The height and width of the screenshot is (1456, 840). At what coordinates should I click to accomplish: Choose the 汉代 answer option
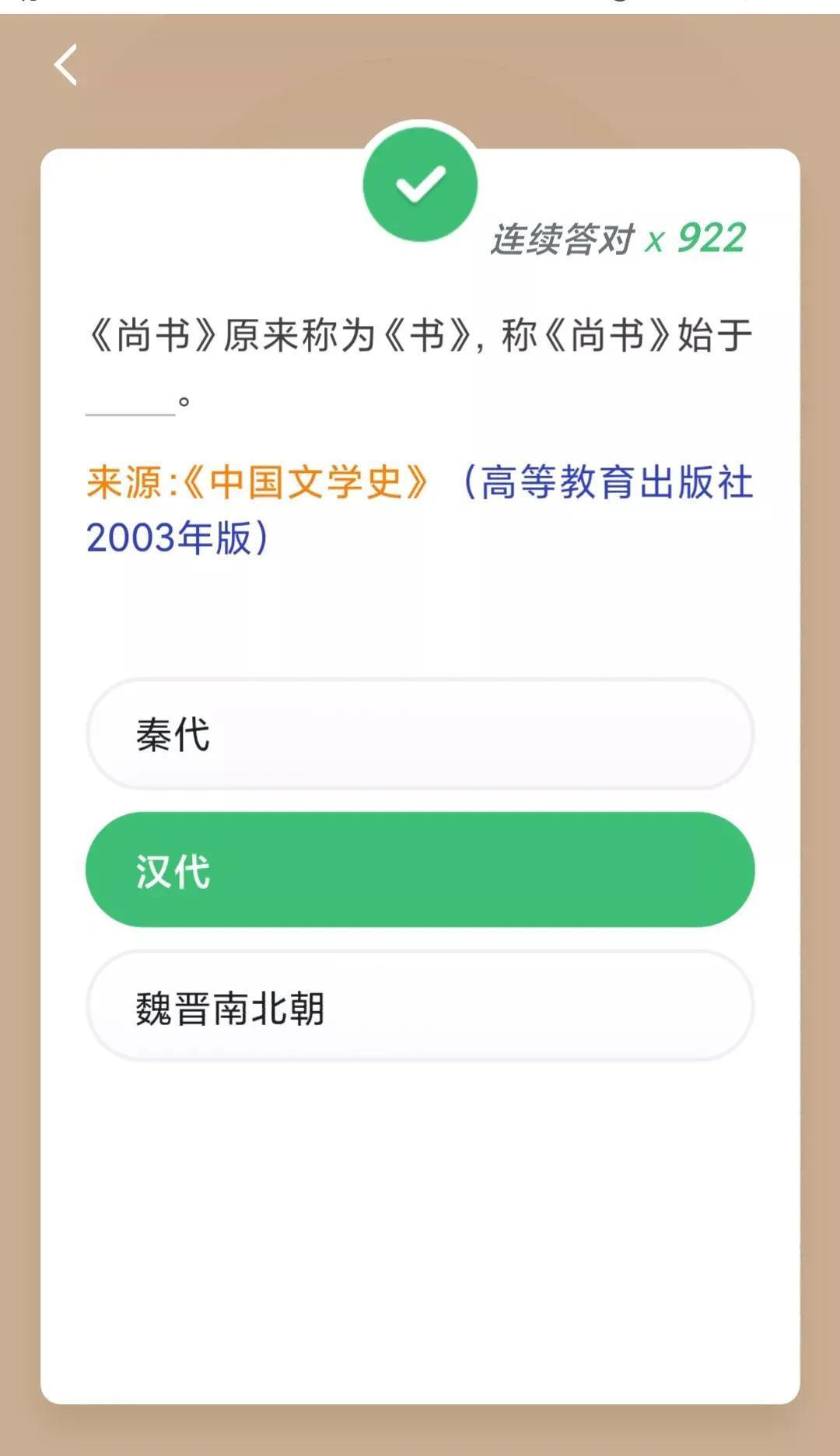[420, 870]
